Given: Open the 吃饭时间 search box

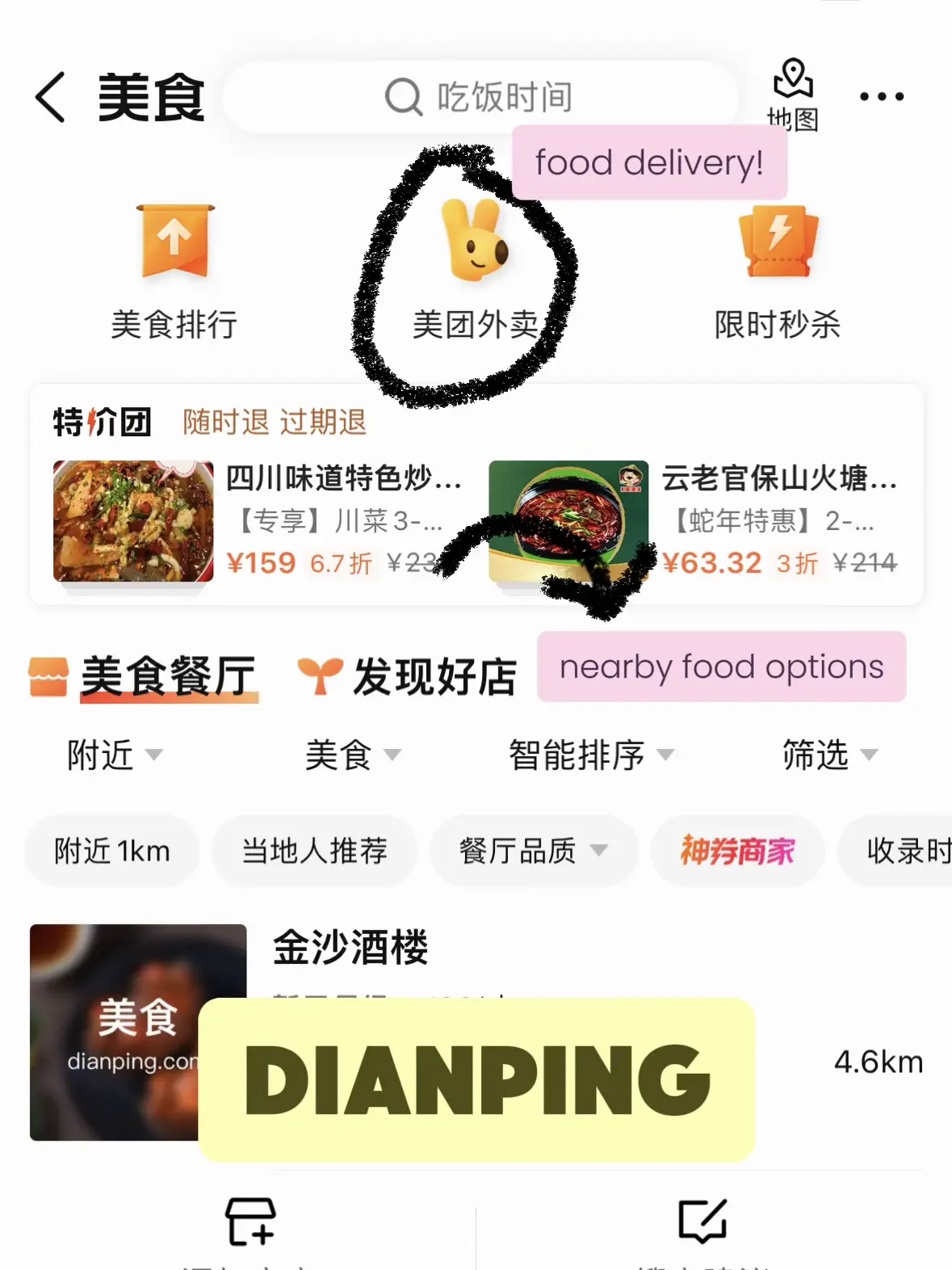Looking at the screenshot, I should [x=480, y=97].
